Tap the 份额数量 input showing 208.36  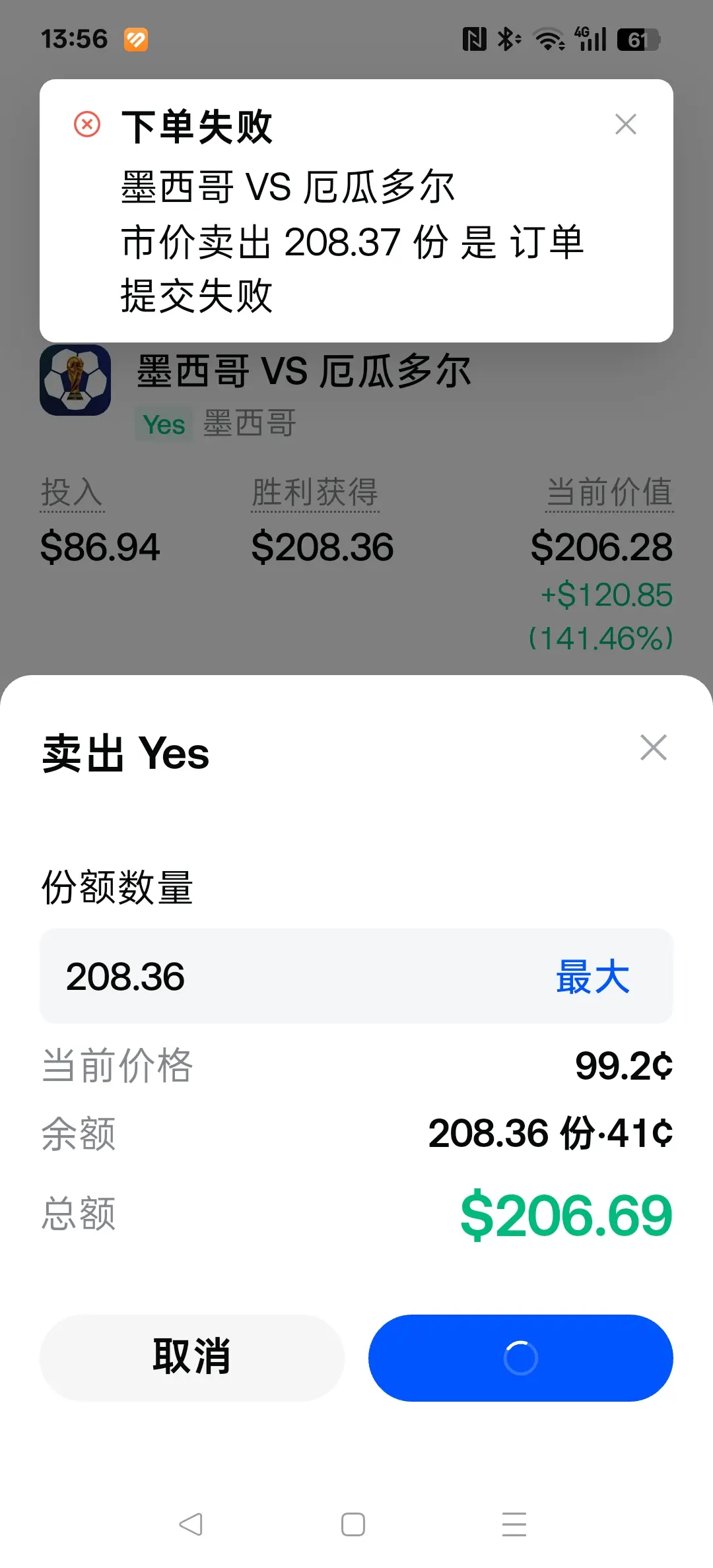click(356, 976)
